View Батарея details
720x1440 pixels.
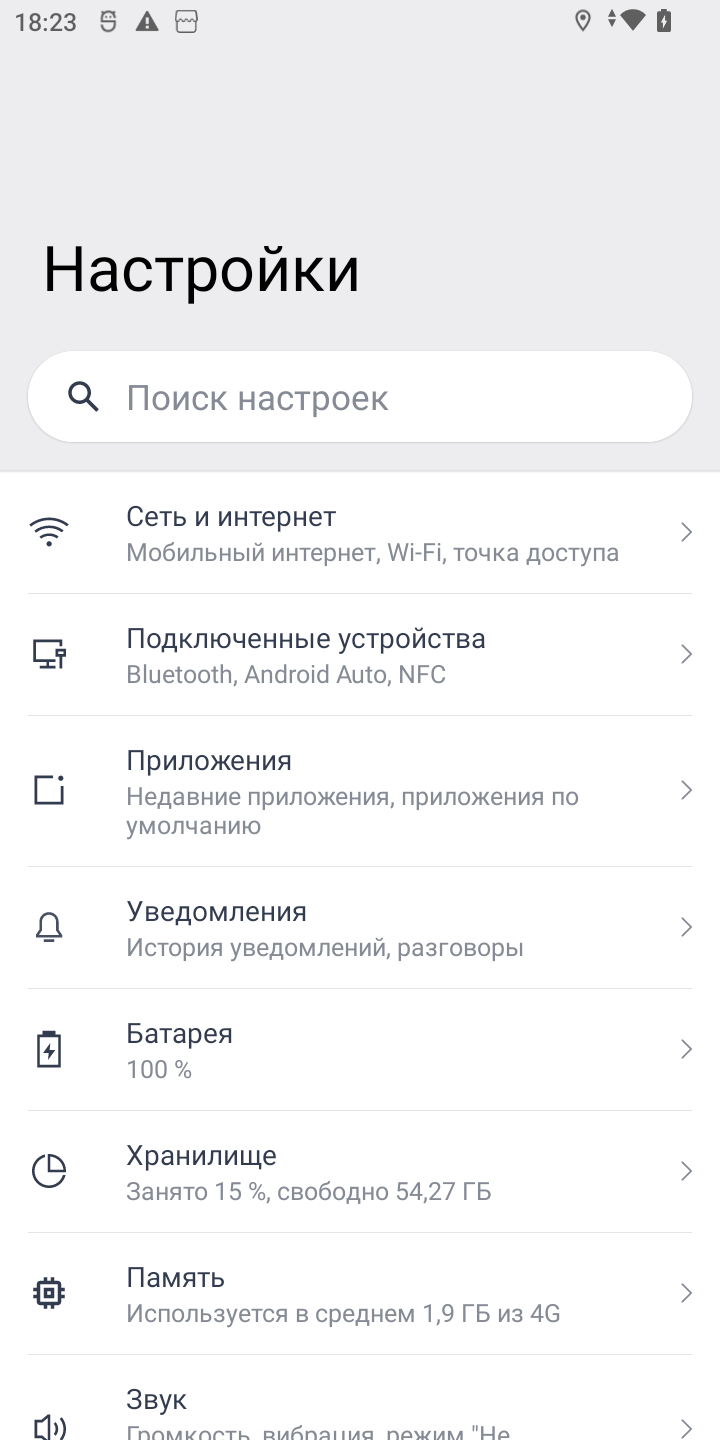pyautogui.click(x=360, y=1050)
